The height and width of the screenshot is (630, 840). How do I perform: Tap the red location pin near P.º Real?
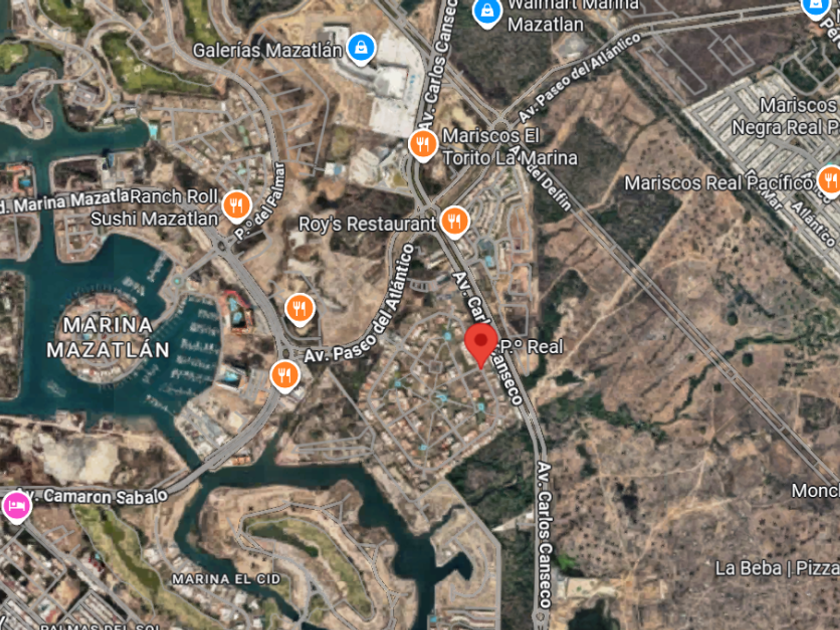(x=481, y=344)
